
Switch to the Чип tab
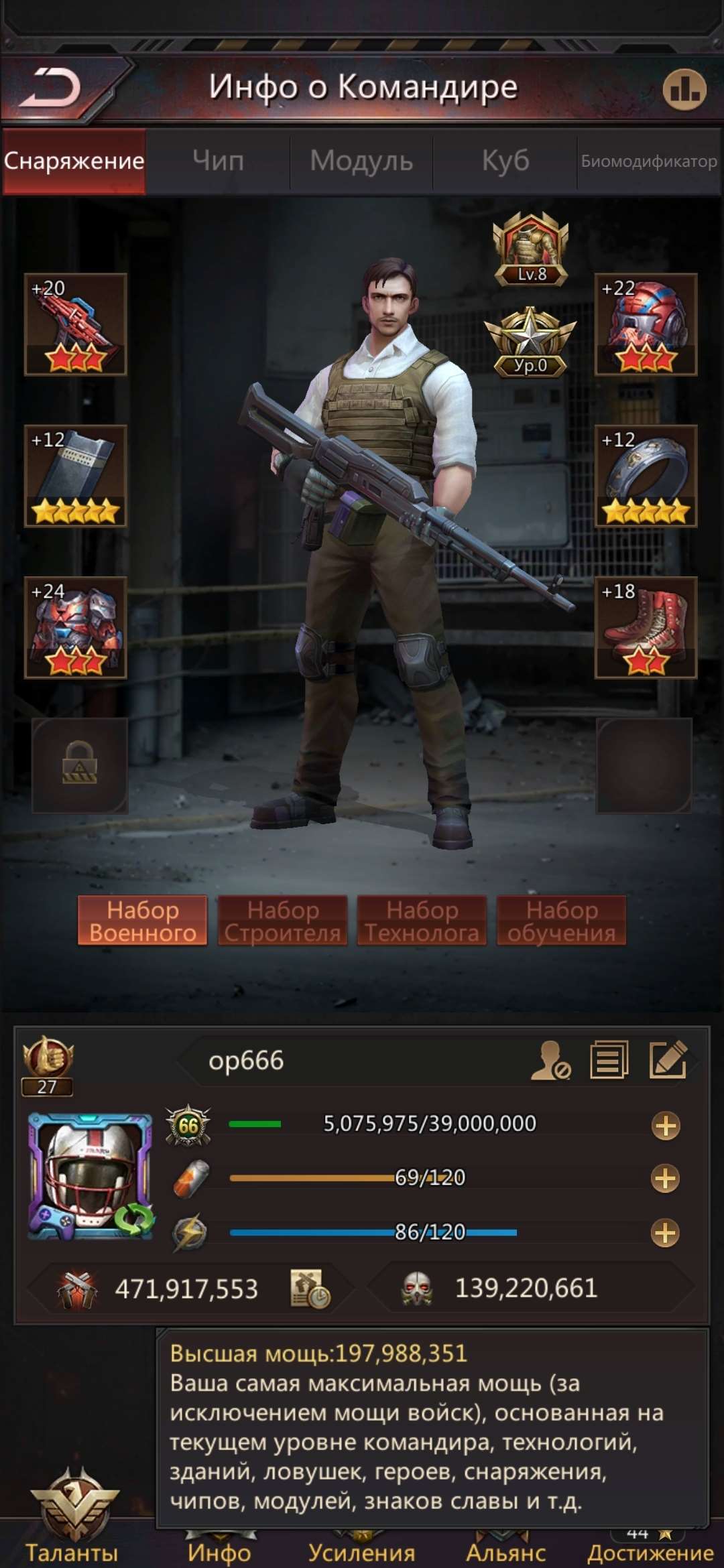click(218, 161)
